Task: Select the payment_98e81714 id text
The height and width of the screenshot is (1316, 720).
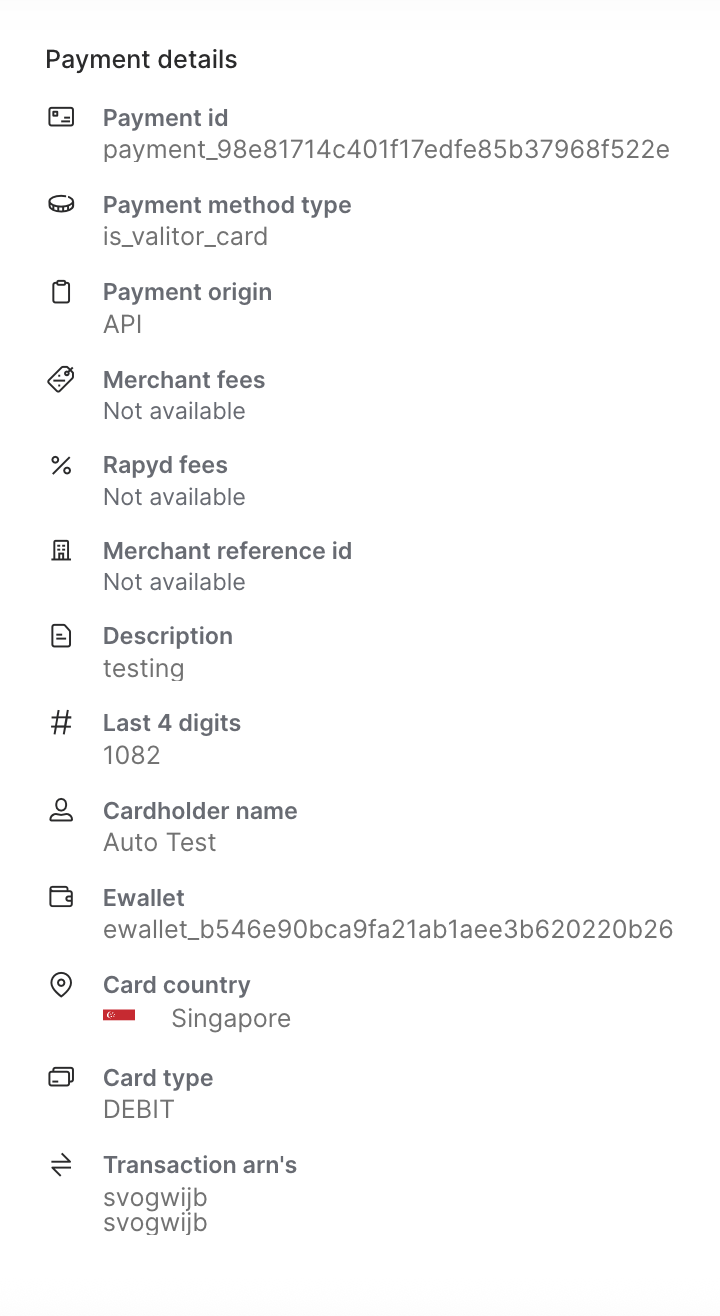Action: (387, 149)
